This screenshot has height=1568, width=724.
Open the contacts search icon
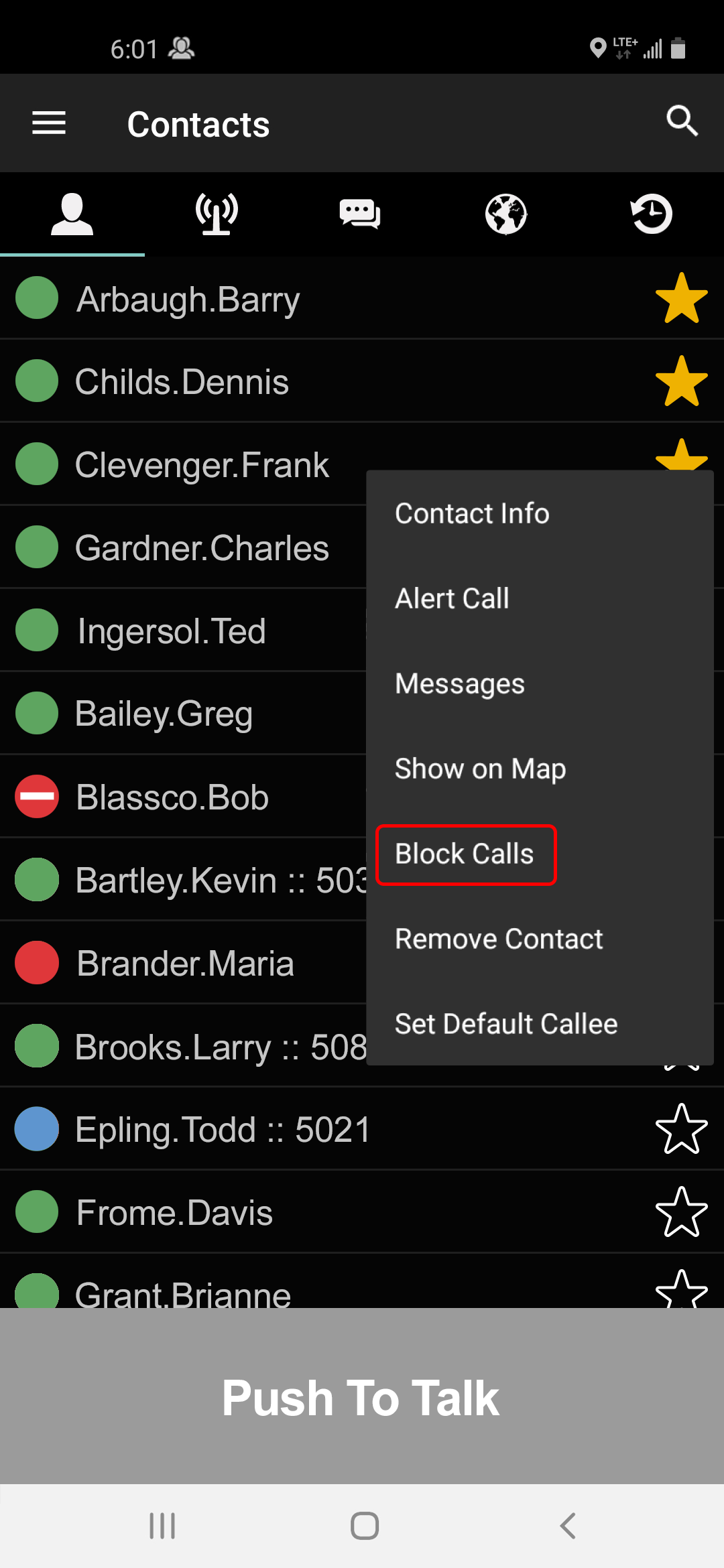(x=682, y=121)
